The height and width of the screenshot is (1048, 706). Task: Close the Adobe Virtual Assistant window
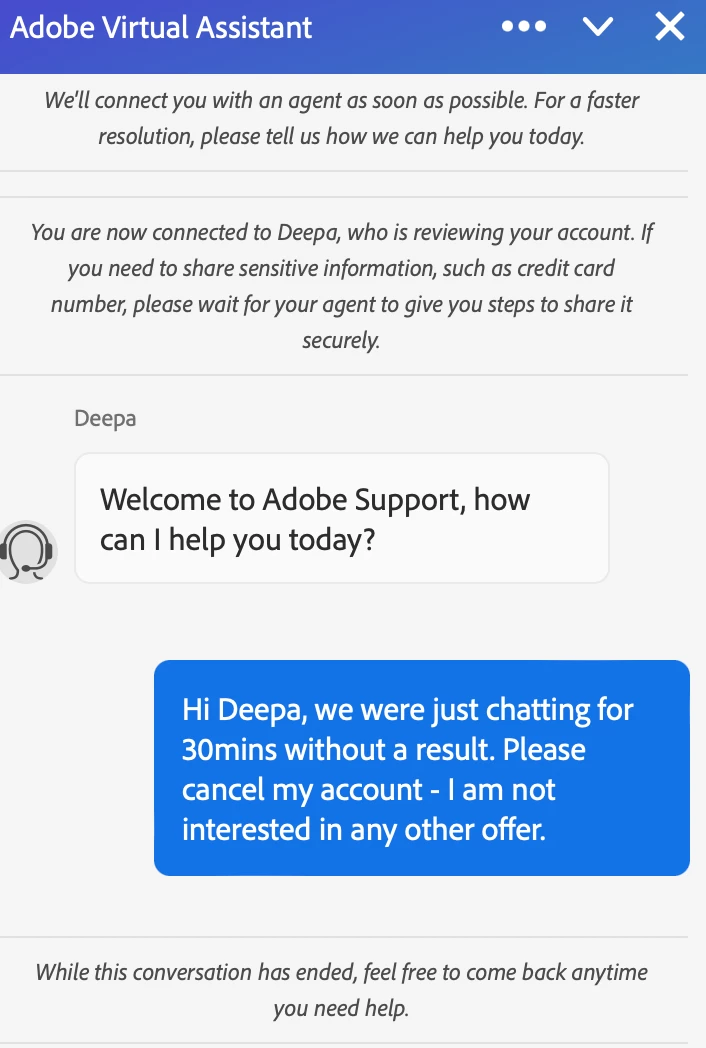(x=669, y=27)
